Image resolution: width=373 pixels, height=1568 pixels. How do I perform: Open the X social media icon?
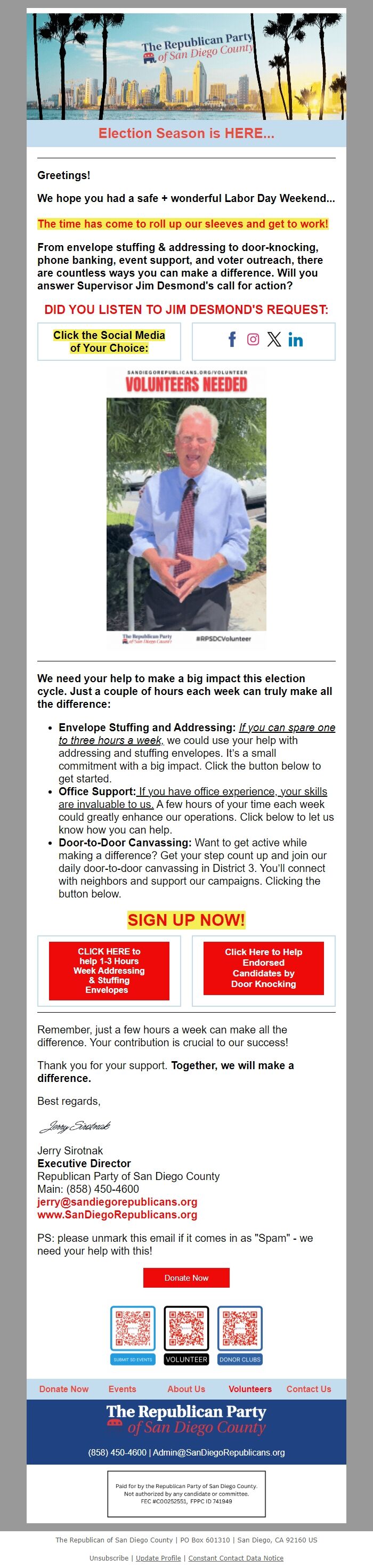click(274, 340)
